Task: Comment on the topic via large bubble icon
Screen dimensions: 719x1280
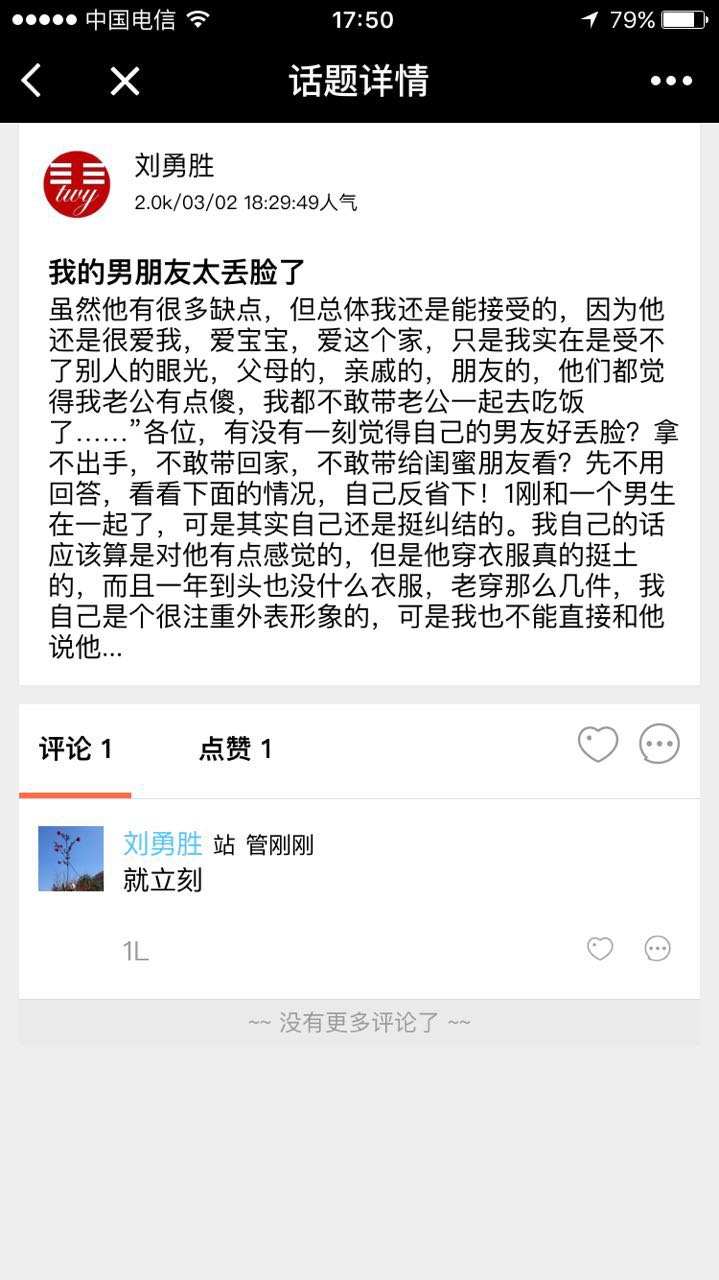Action: (x=659, y=744)
